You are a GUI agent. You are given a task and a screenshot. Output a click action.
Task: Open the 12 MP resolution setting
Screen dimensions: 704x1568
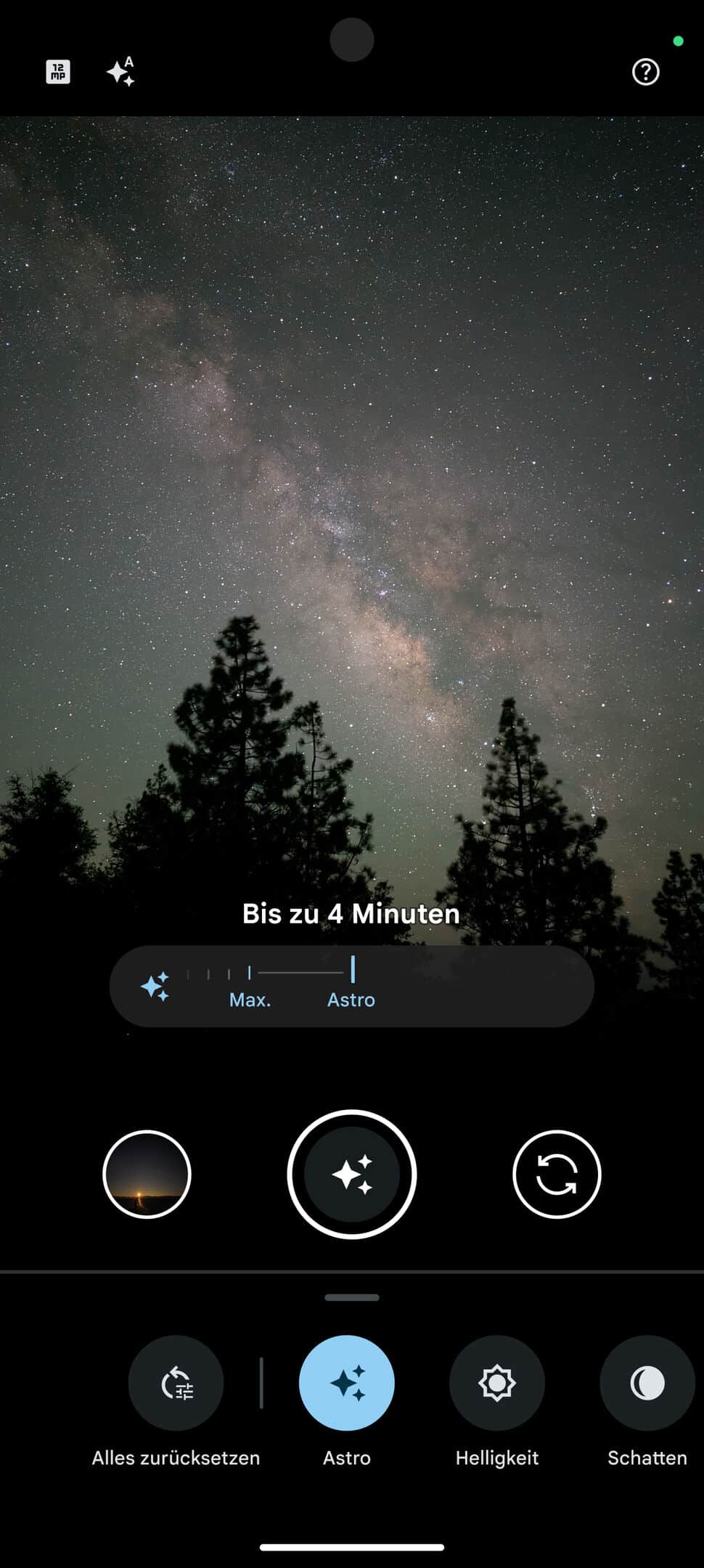pos(58,72)
